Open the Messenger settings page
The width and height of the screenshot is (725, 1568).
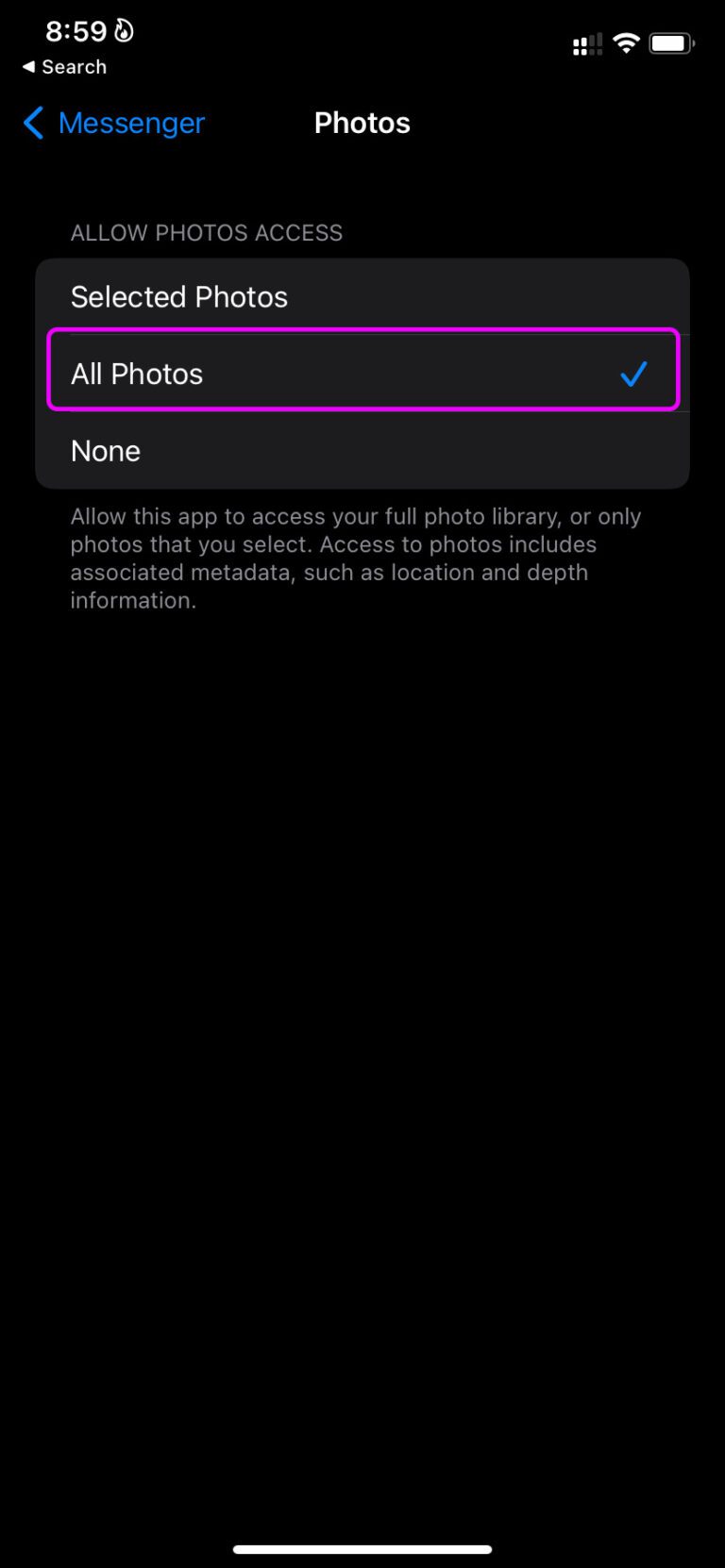pos(130,123)
